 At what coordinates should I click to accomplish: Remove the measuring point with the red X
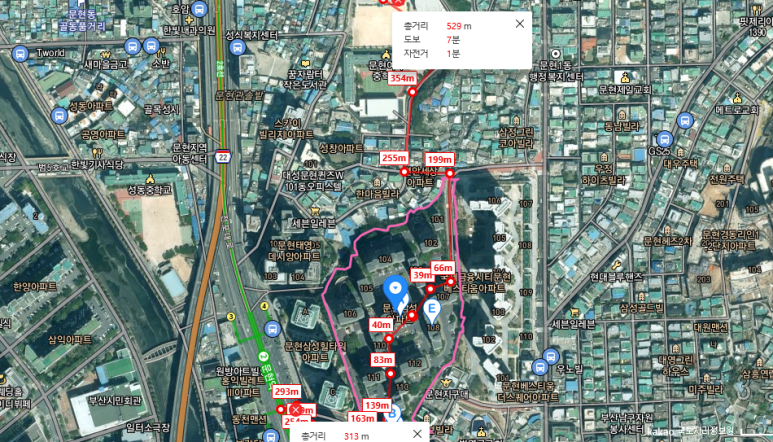[295, 410]
